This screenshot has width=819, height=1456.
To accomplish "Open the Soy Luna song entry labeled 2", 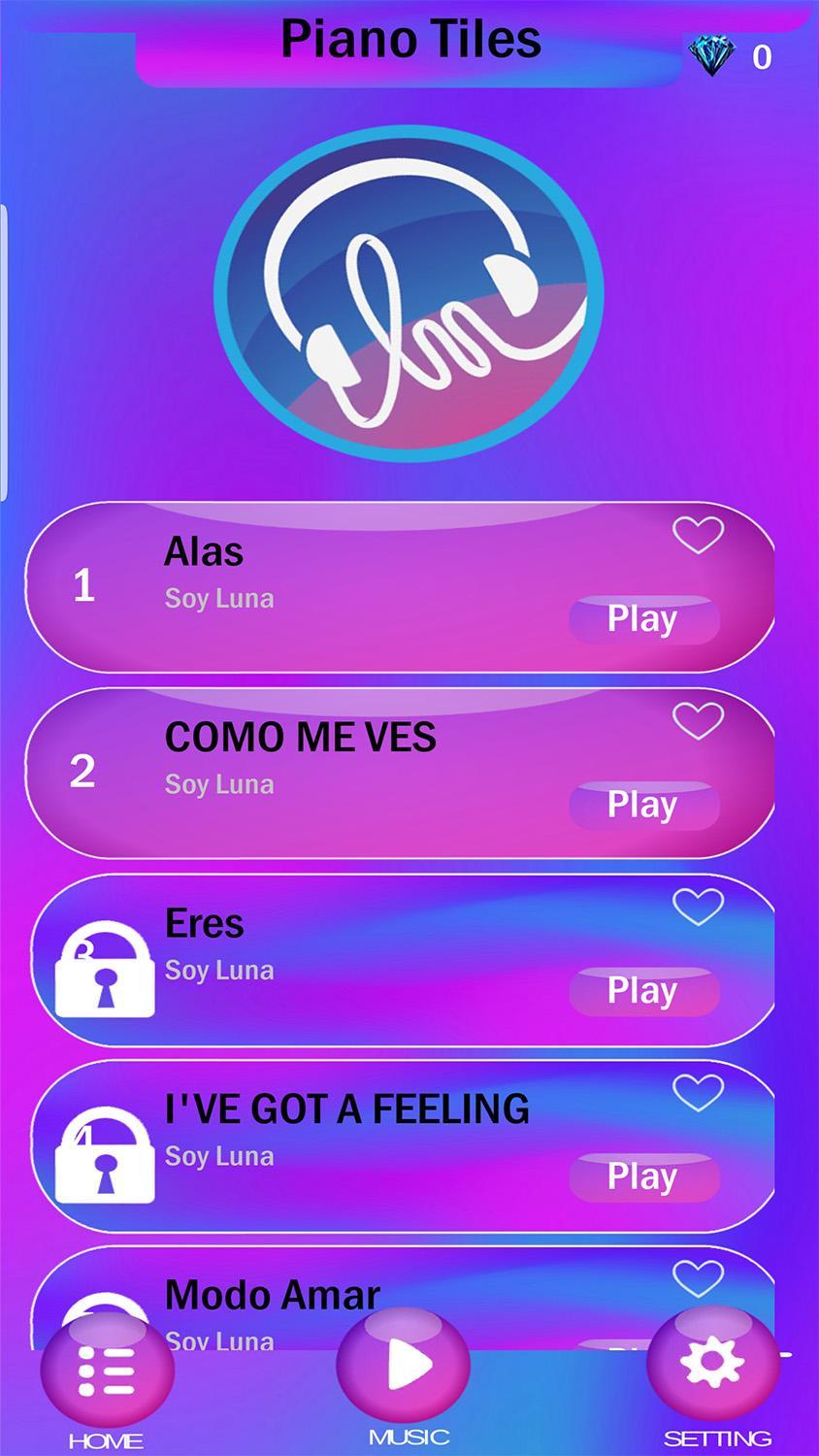I will (408, 772).
